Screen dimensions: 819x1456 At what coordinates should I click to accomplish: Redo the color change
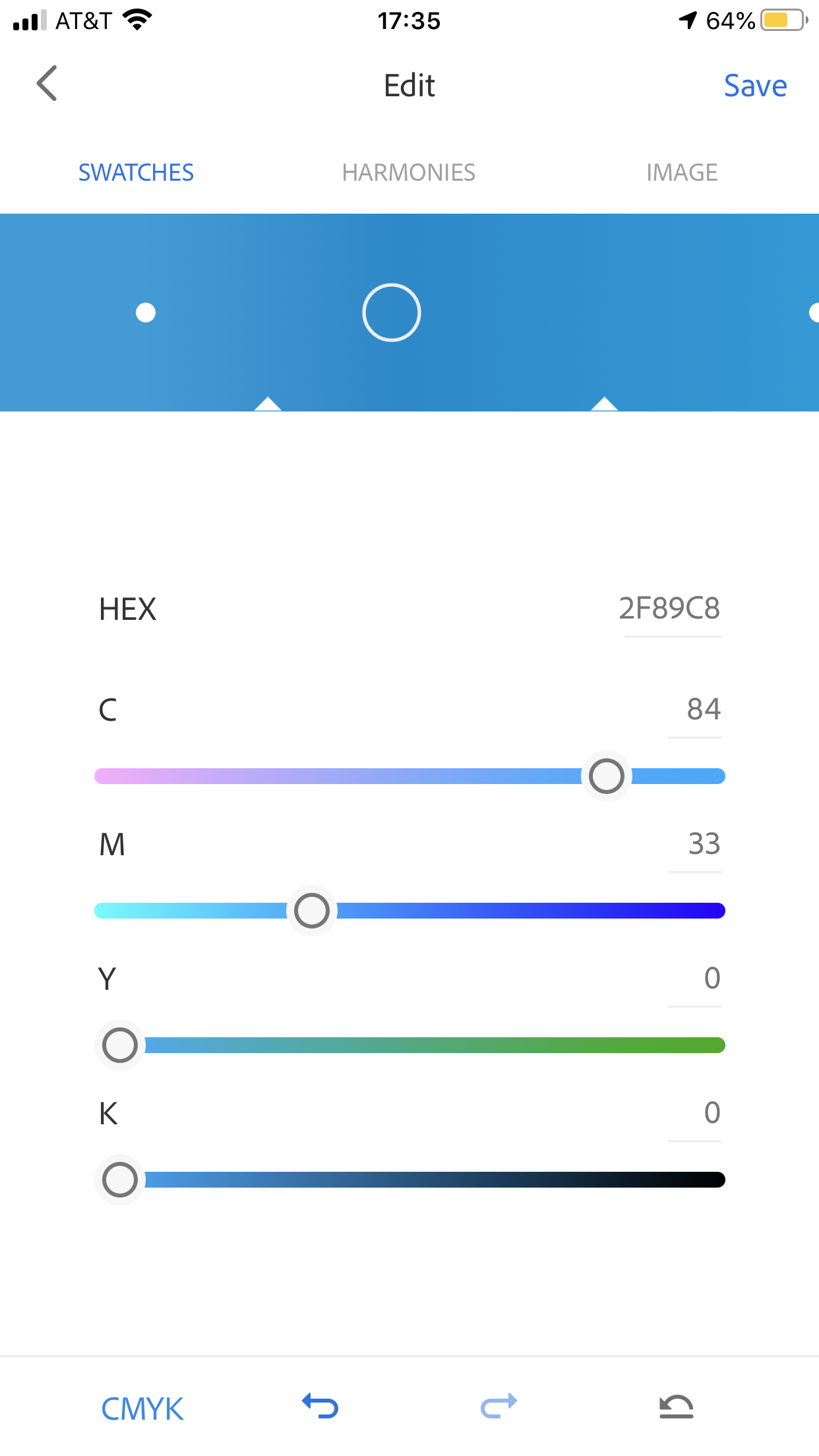[499, 1406]
